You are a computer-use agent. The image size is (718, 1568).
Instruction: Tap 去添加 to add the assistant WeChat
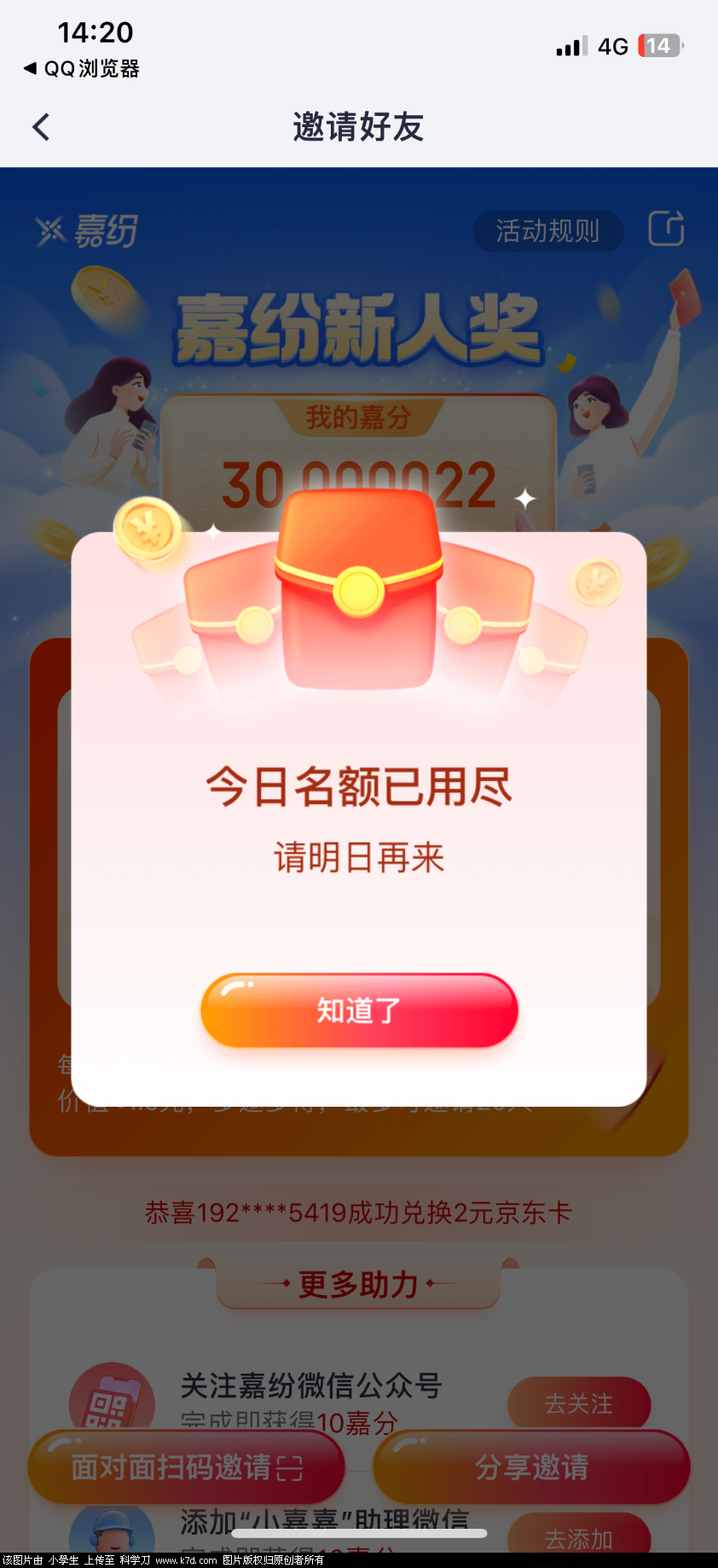point(580,1539)
